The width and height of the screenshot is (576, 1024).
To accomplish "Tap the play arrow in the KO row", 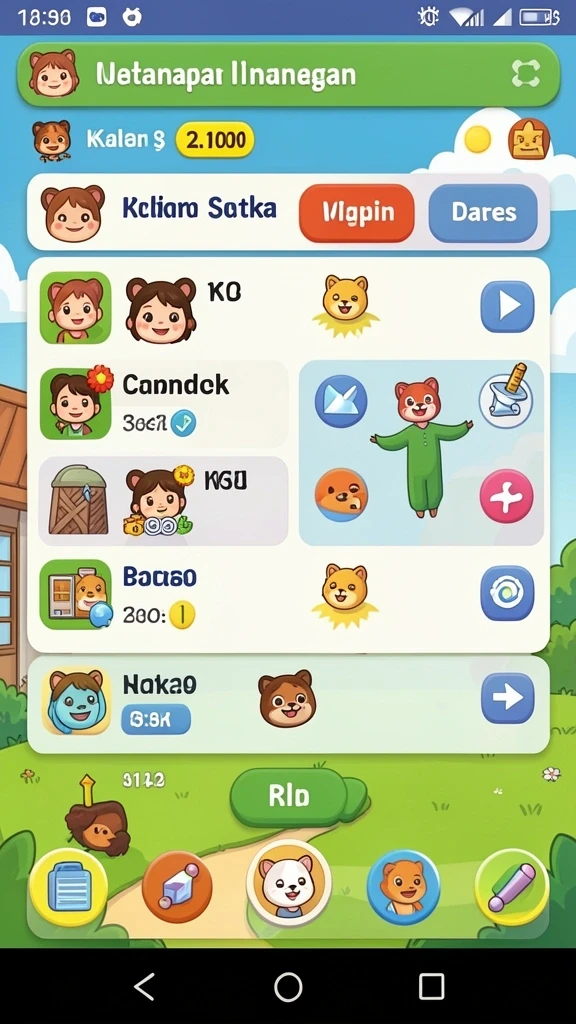I will (x=507, y=306).
